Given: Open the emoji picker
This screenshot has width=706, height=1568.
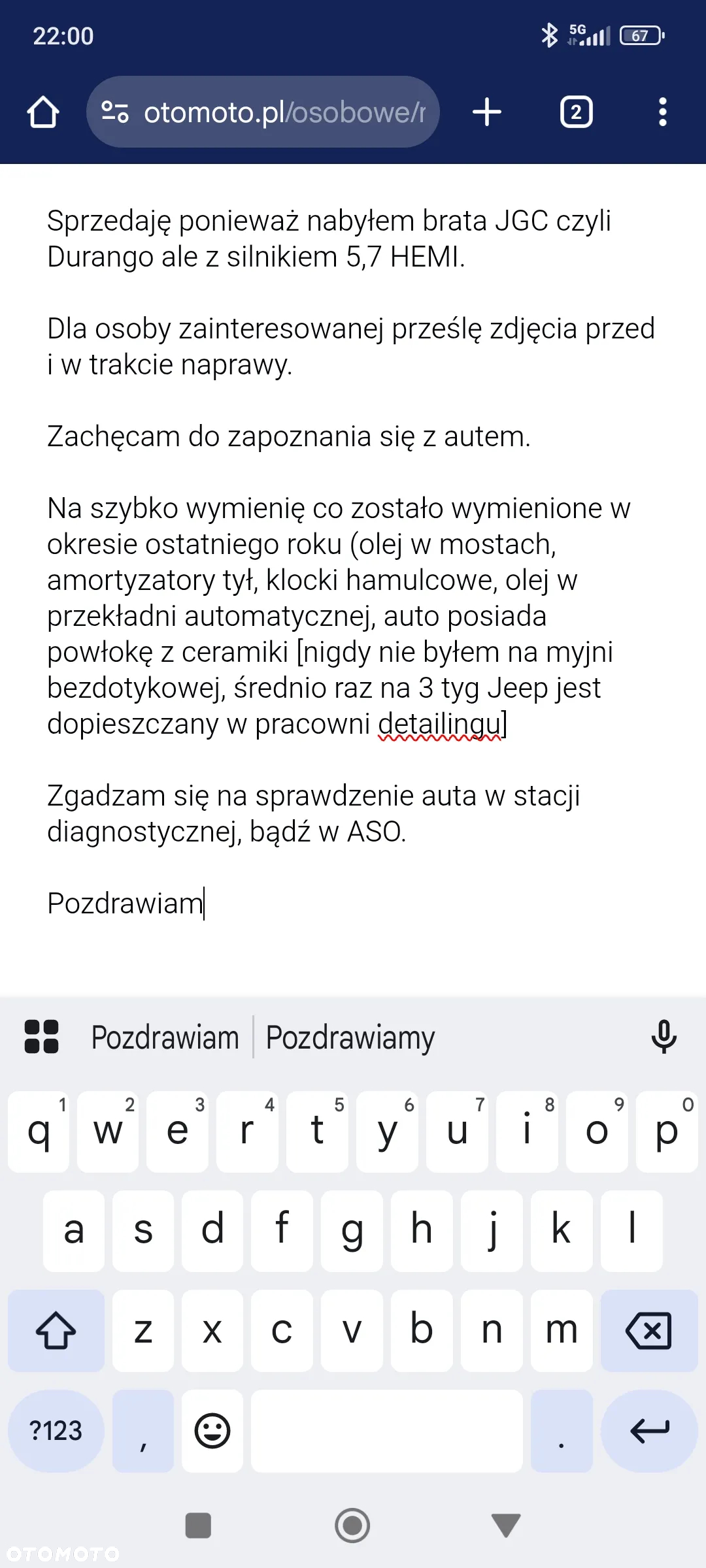Looking at the screenshot, I should click(x=212, y=1431).
